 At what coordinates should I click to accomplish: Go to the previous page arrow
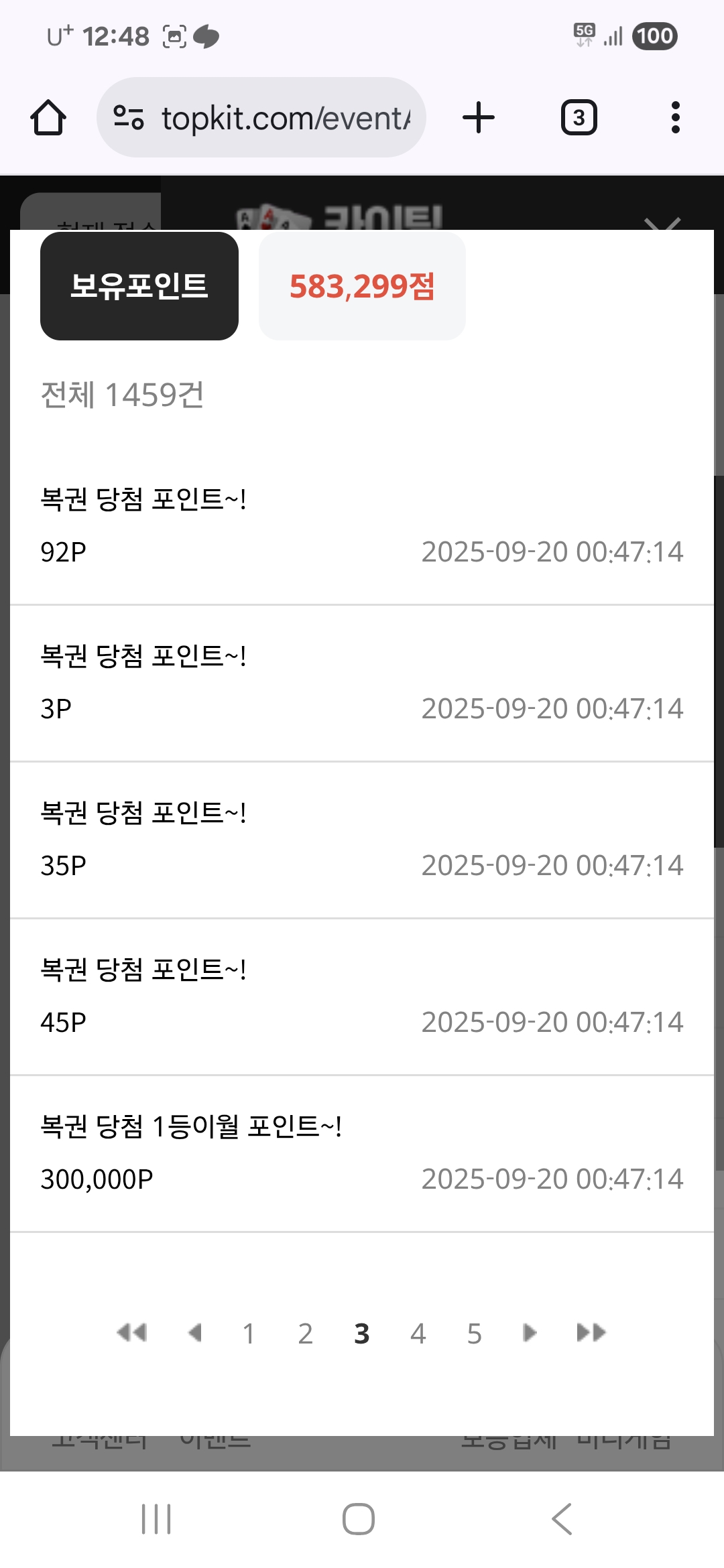195,1333
